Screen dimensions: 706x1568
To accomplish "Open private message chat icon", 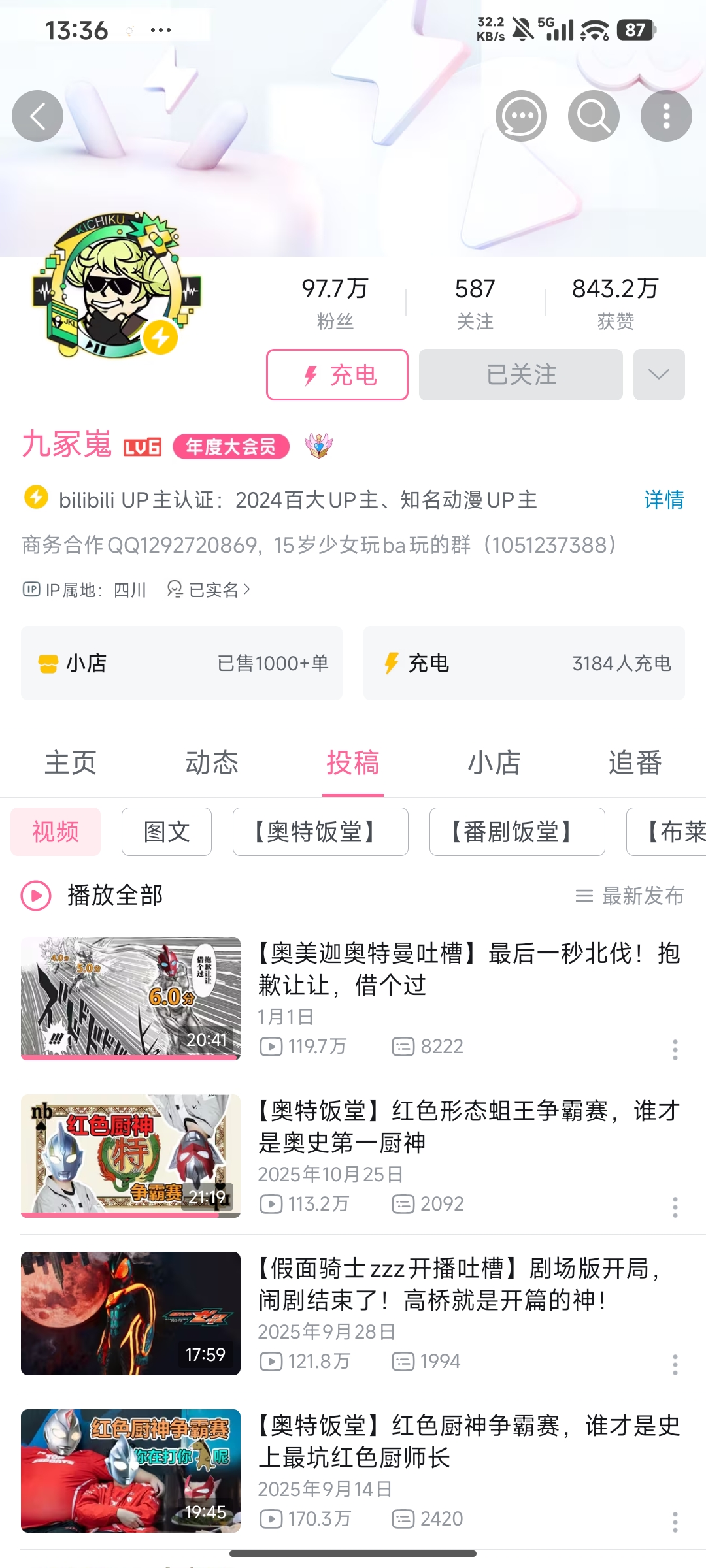I will coord(521,116).
